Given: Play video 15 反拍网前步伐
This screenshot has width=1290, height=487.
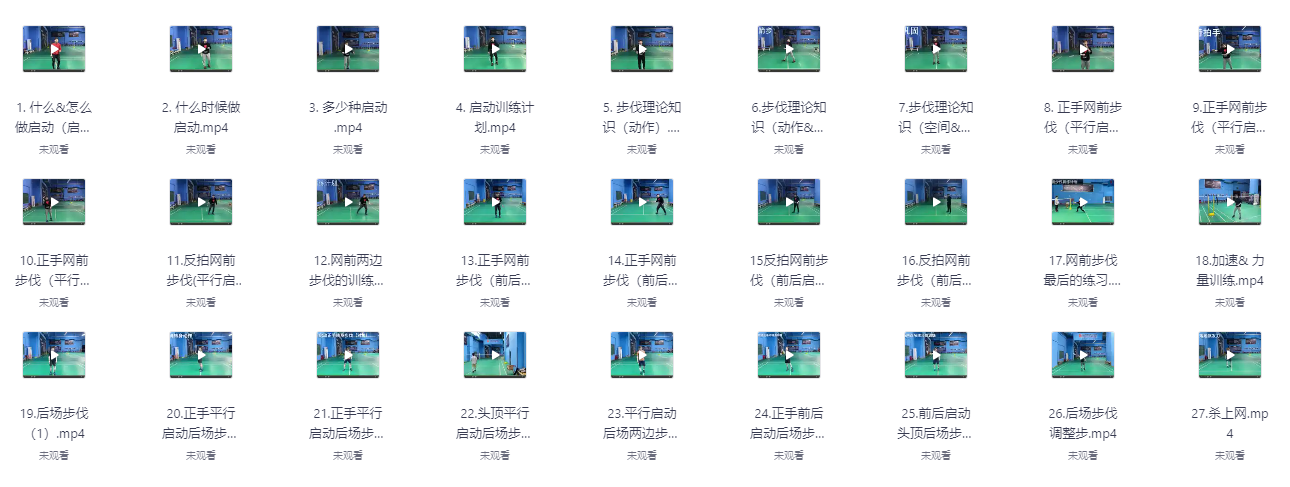Looking at the screenshot, I should (789, 202).
